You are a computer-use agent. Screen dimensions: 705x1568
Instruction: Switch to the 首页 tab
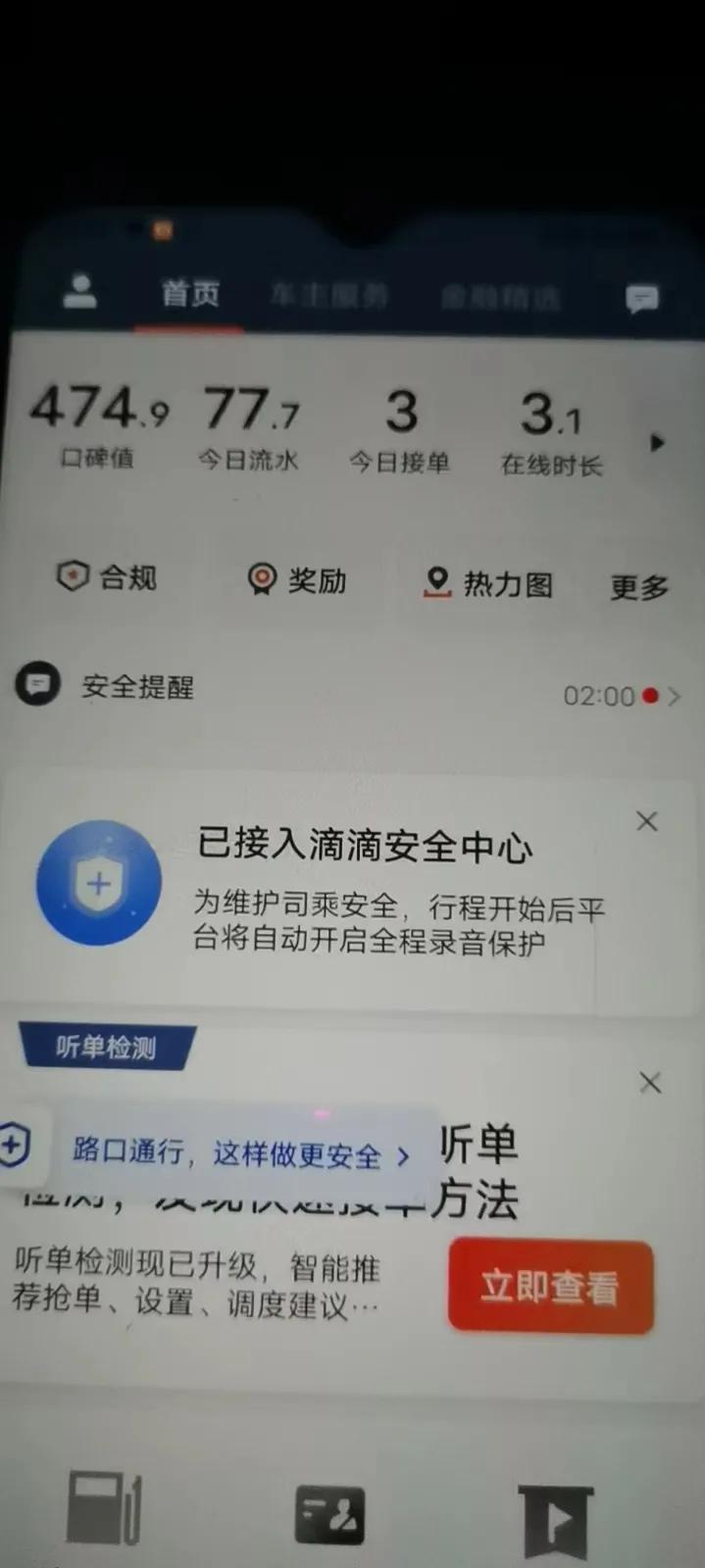coord(190,294)
